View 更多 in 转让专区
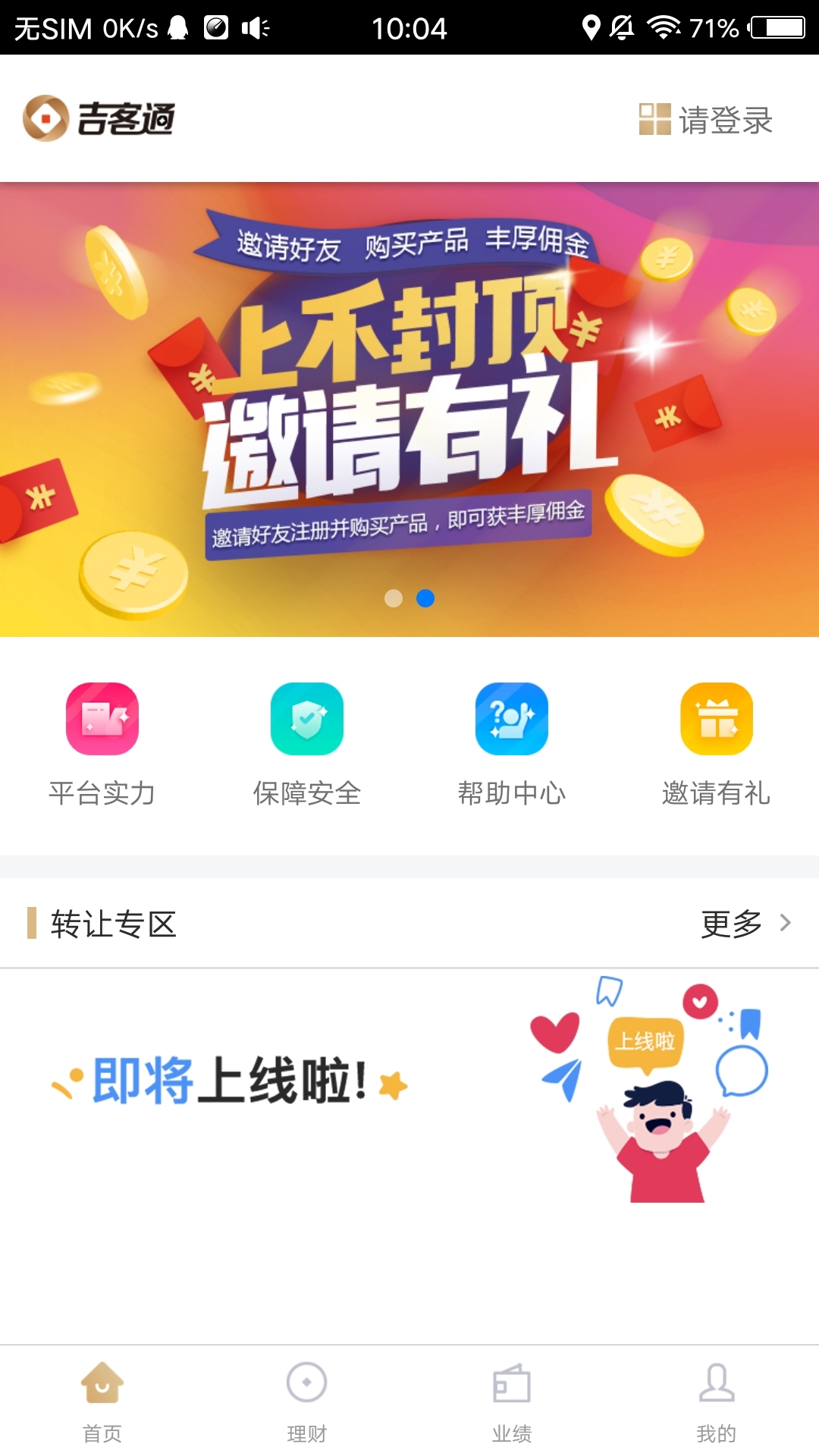The width and height of the screenshot is (819, 1456). (745, 924)
